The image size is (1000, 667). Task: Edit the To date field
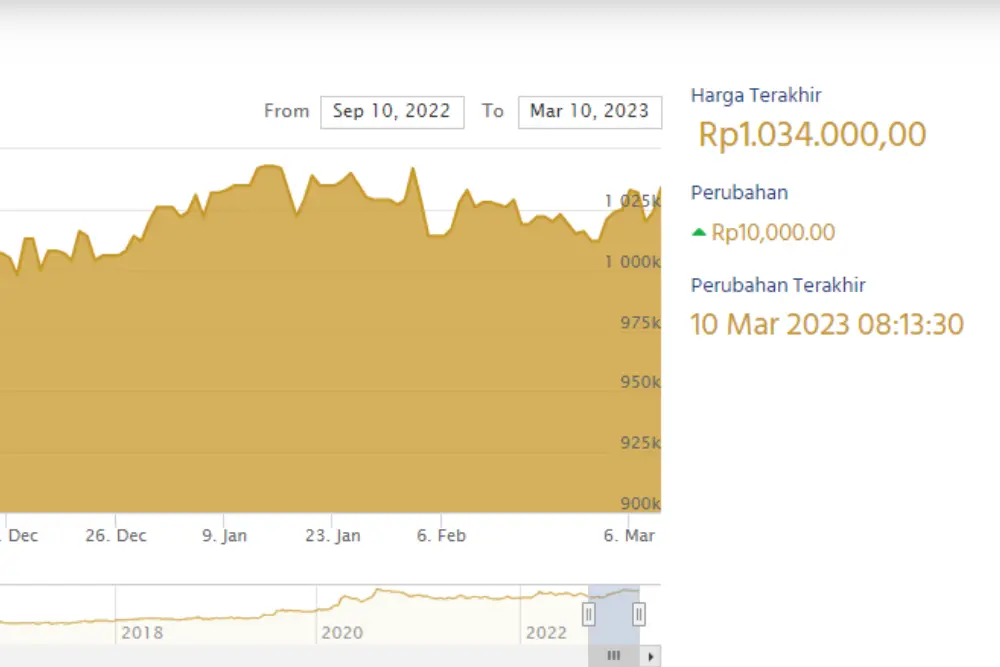(589, 112)
